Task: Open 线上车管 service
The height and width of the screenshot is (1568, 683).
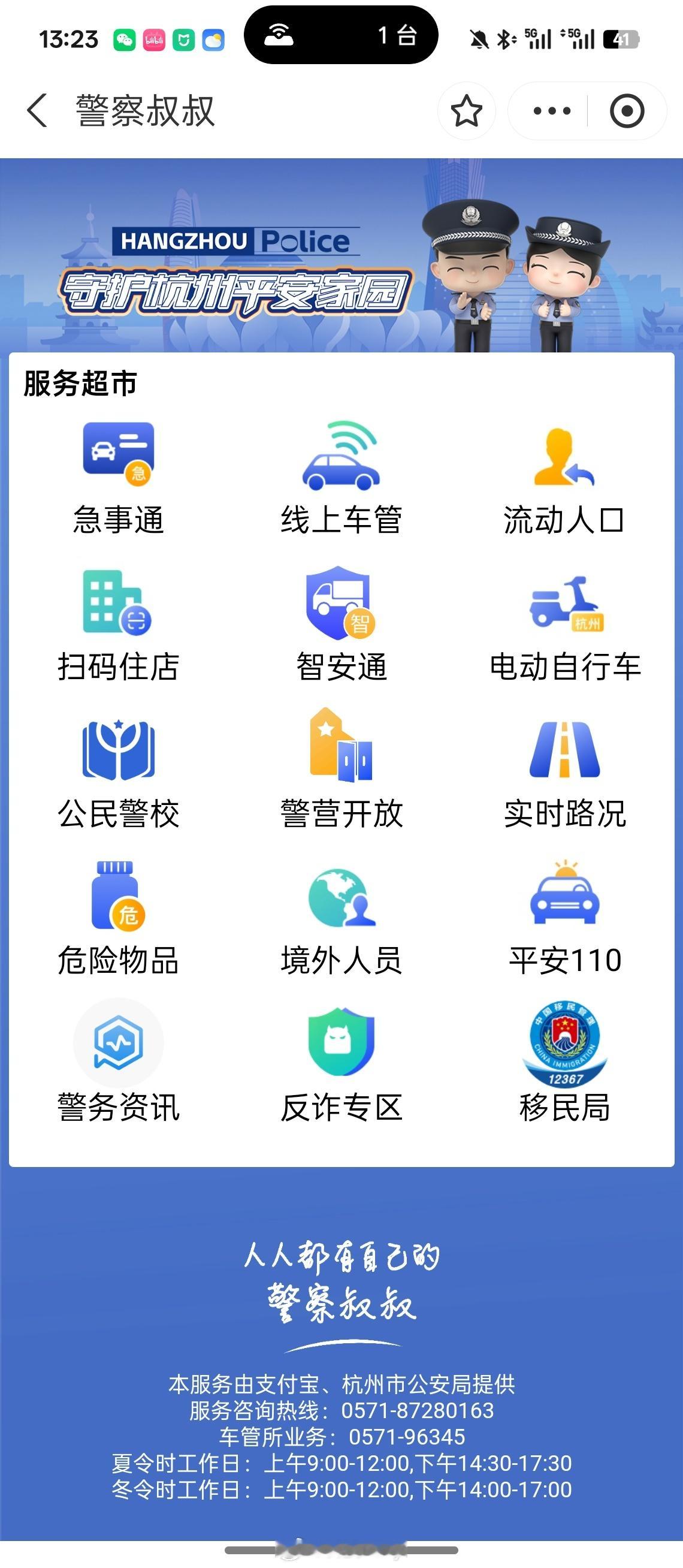Action: pos(341,479)
